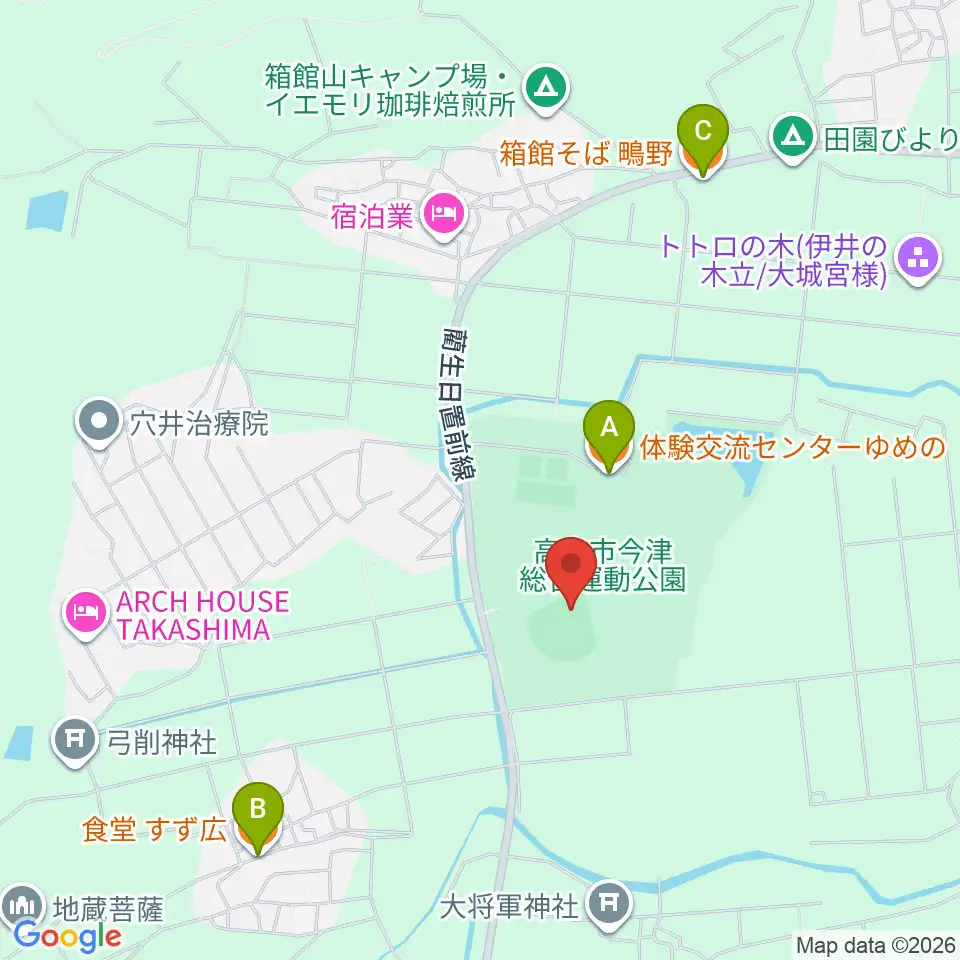
Task: Open the 箱館山キャンプ場 campsite marker
Action: tap(547, 91)
